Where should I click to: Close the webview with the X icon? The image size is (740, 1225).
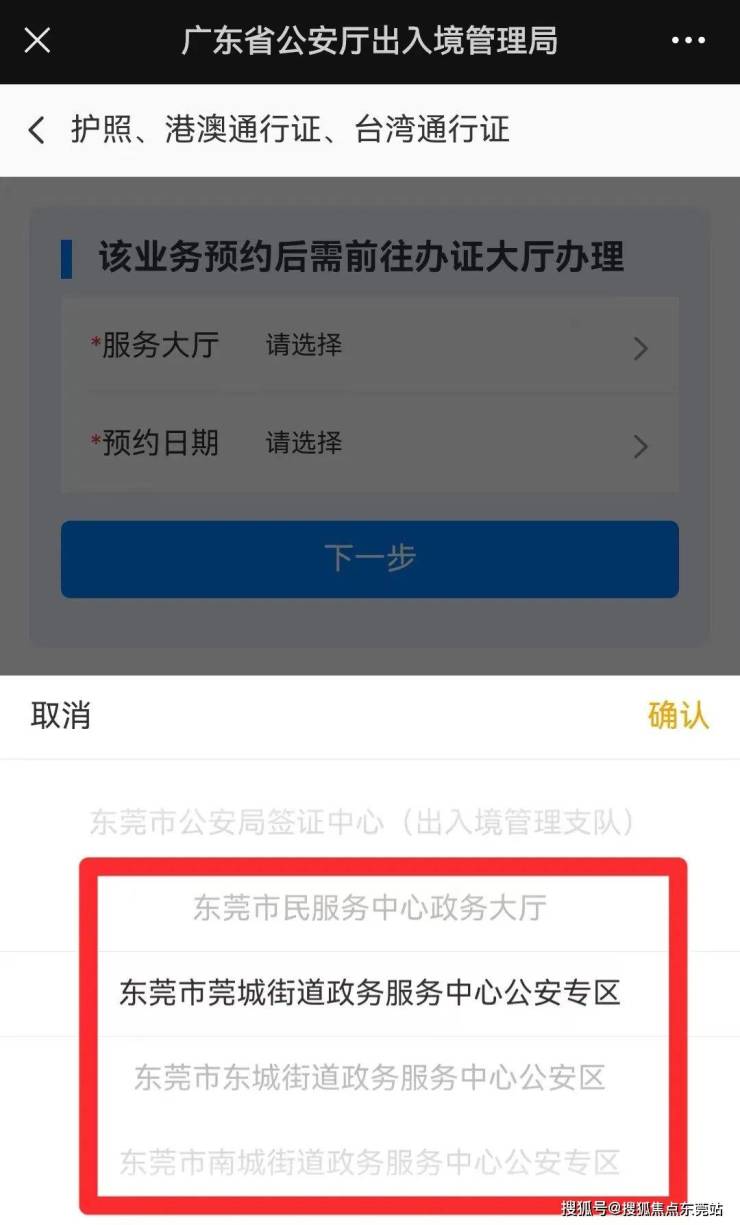pyautogui.click(x=37, y=41)
